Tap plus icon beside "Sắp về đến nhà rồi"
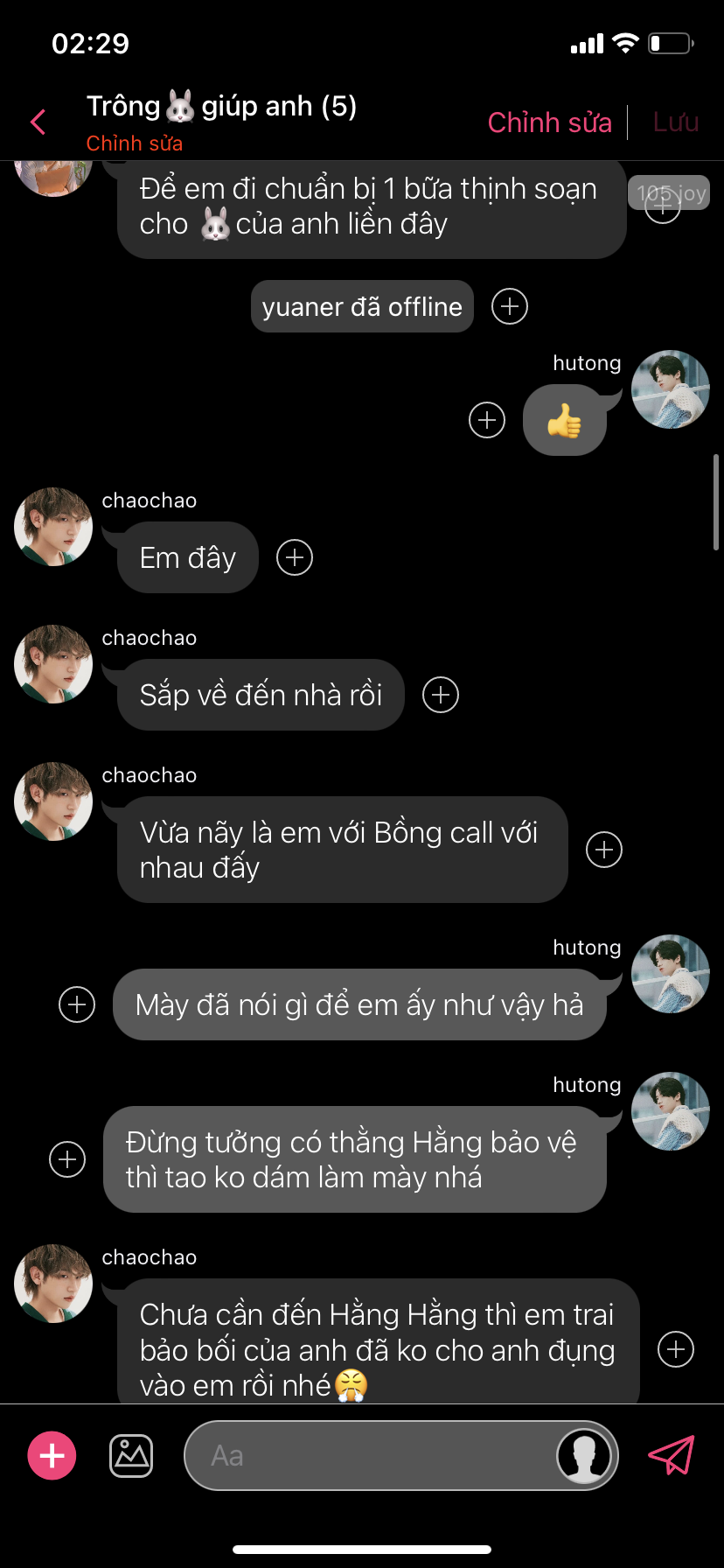Viewport: 724px width, 1568px height. (x=441, y=695)
